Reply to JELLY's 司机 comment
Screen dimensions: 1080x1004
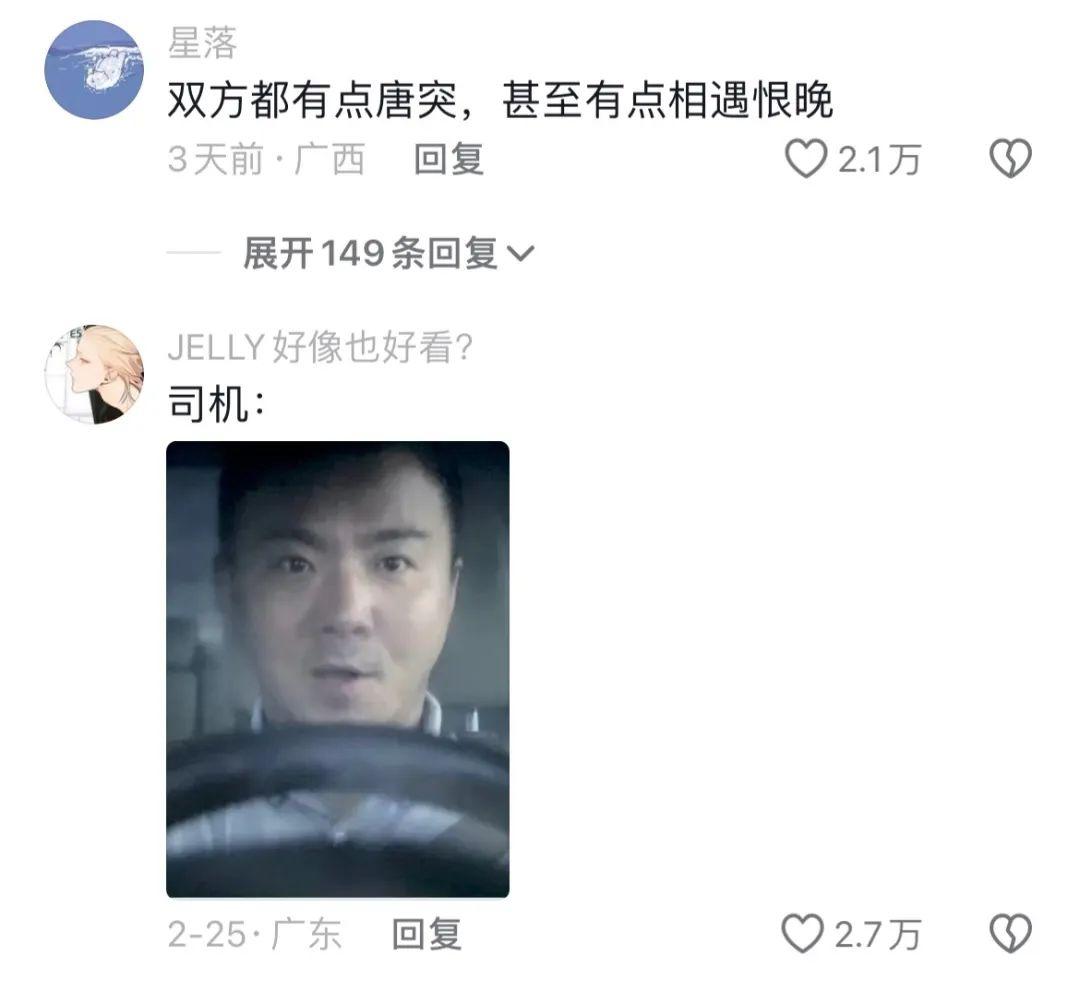[426, 934]
